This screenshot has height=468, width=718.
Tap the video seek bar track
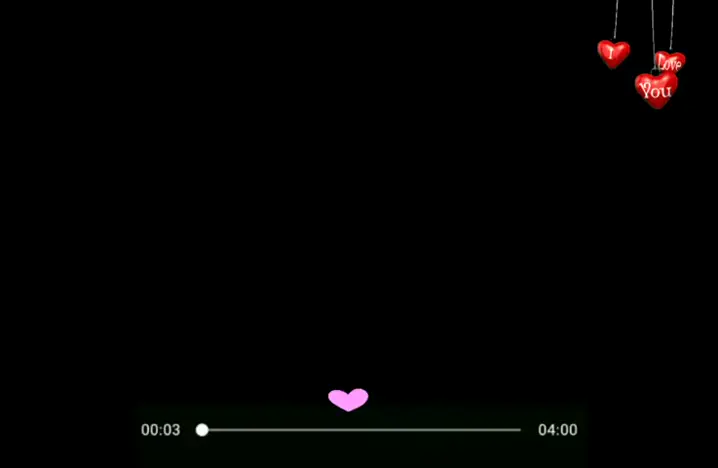[361, 430]
